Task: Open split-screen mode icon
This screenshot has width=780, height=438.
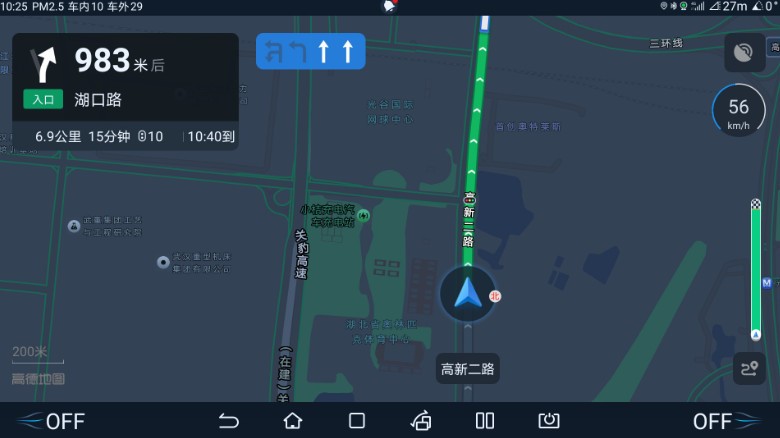Action: [x=485, y=421]
